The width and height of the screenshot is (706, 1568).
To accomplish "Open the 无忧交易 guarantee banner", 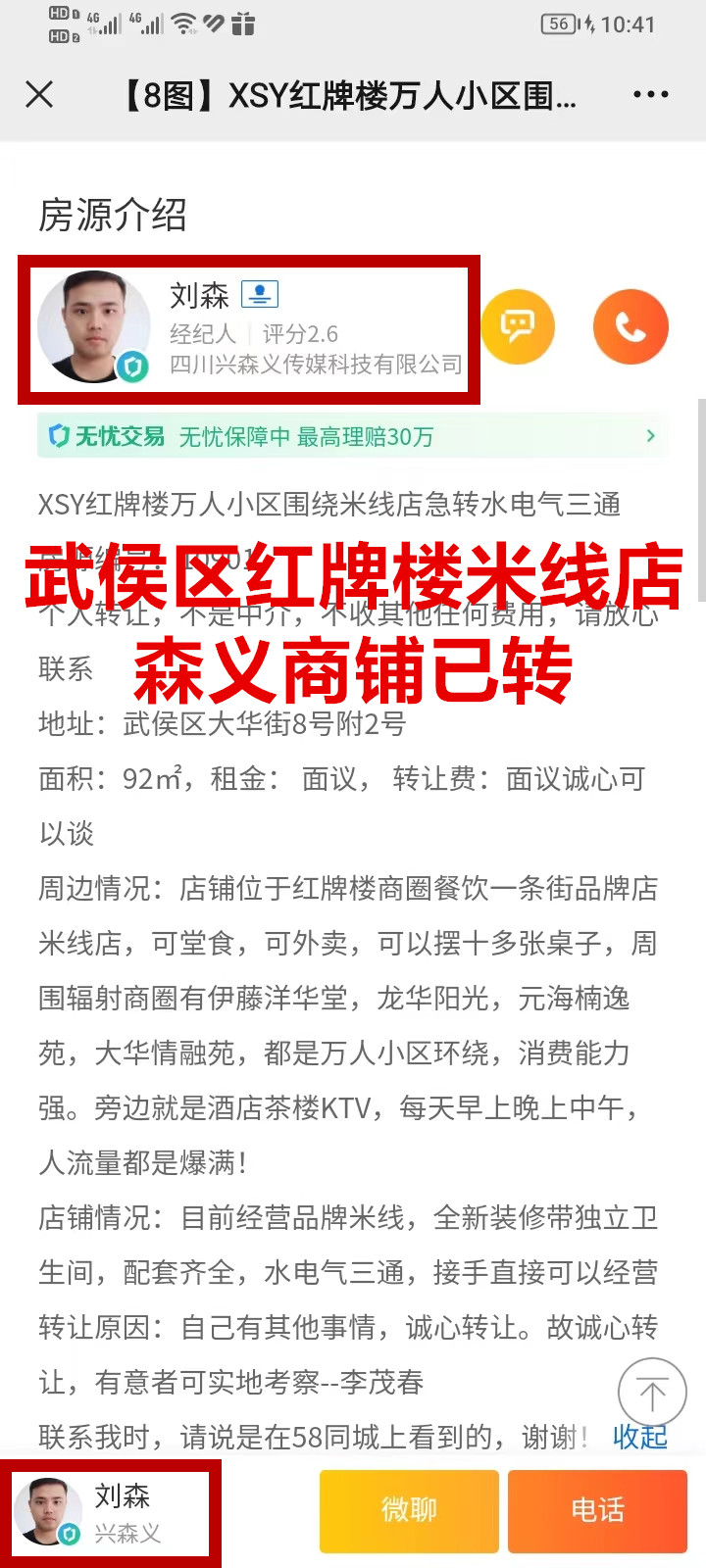I will point(353,436).
